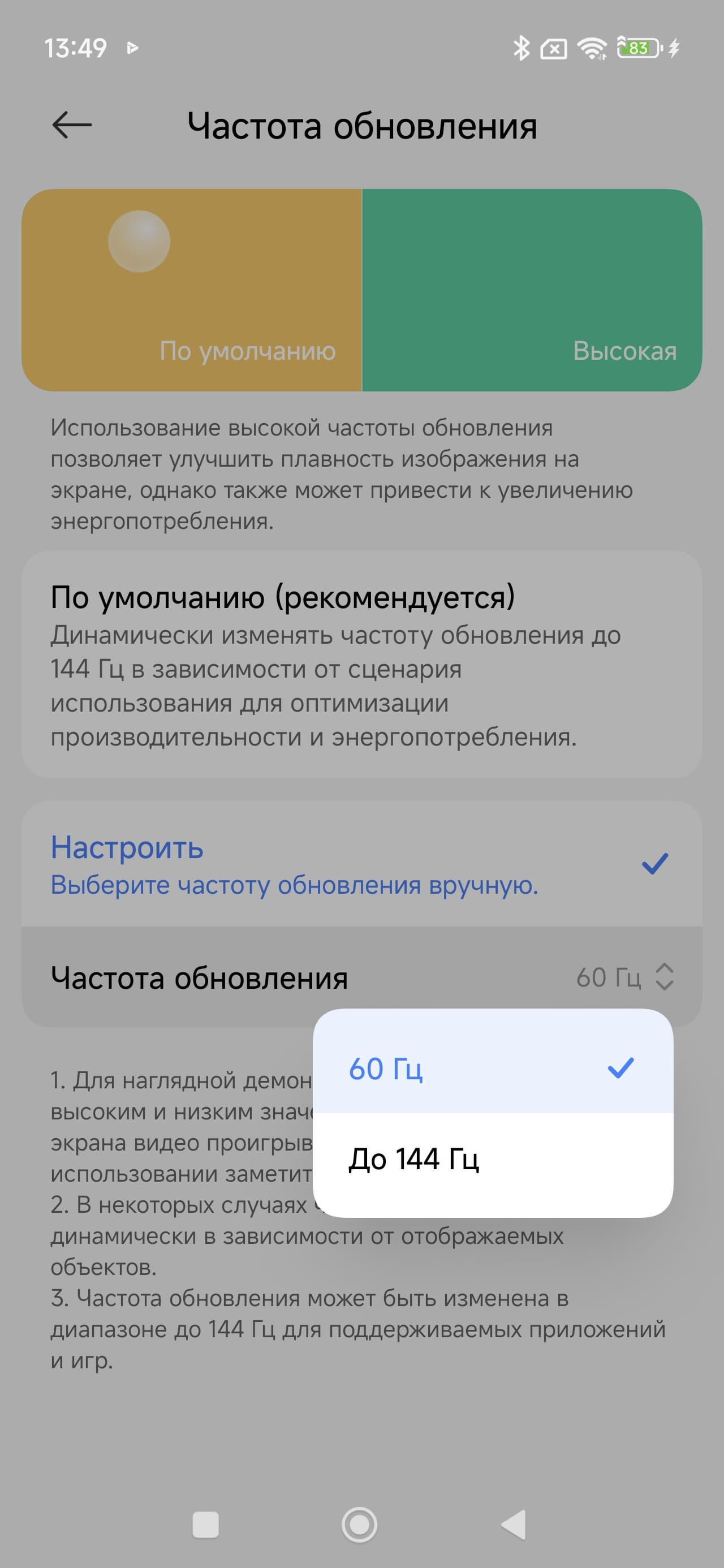Image resolution: width=724 pixels, height=1568 pixels.
Task: Tap the Частота обновления 60 Гц dropdown row
Action: (x=361, y=977)
